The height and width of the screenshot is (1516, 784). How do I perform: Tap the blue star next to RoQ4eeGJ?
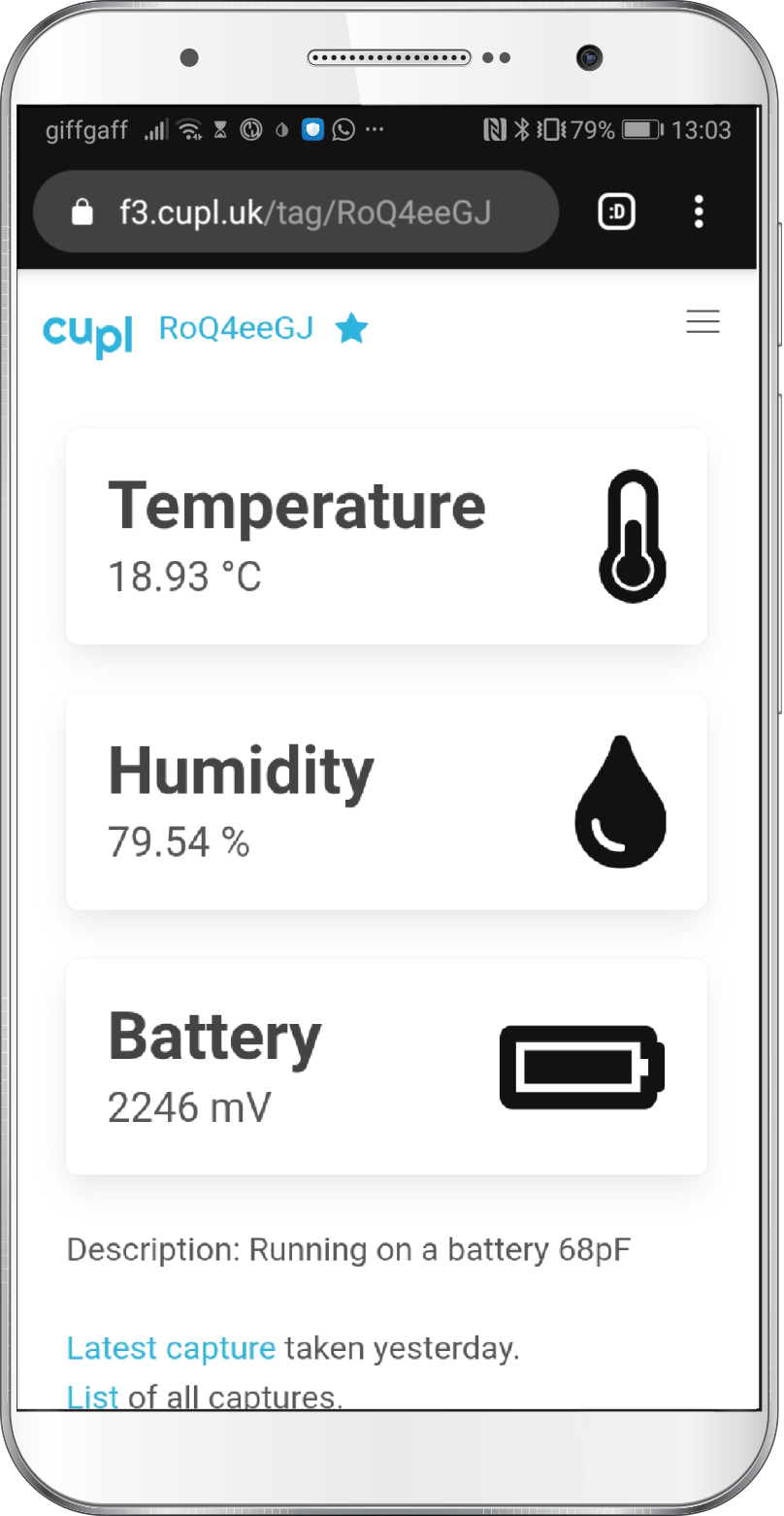[x=351, y=329]
